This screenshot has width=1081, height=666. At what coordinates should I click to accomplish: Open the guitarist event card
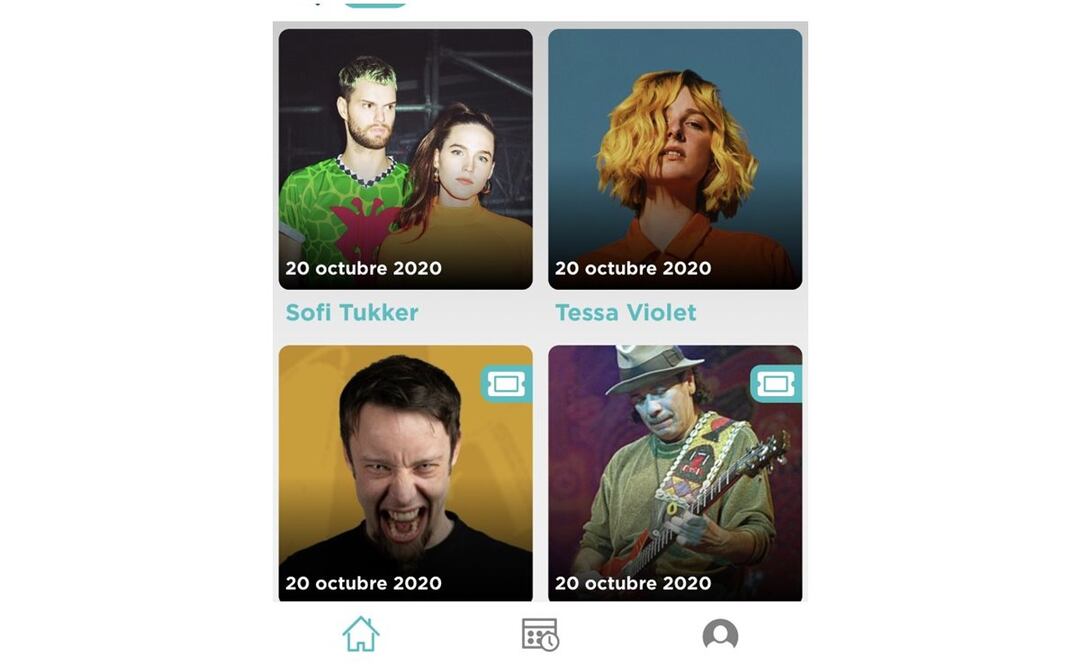[675, 475]
